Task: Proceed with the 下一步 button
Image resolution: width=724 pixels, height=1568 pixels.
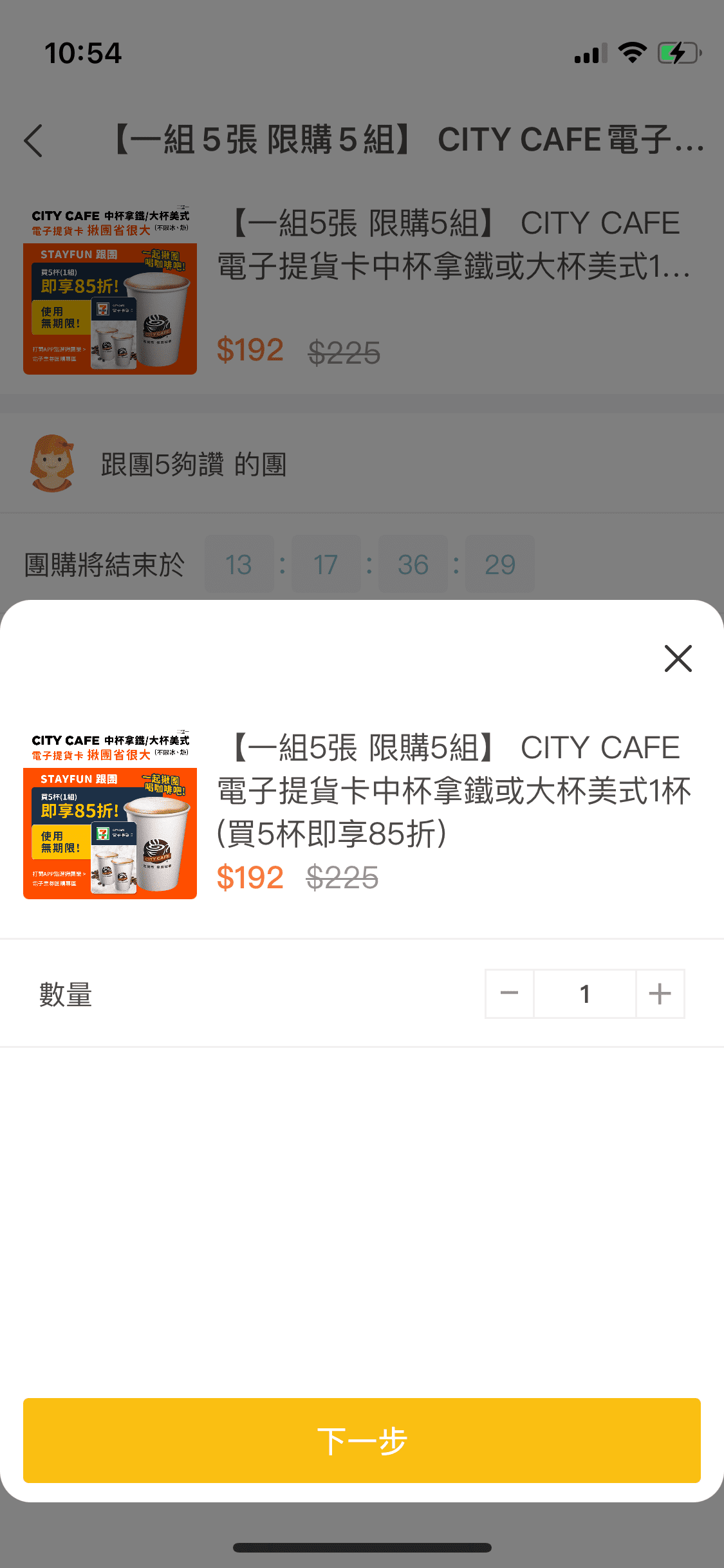Action: 362,1441
